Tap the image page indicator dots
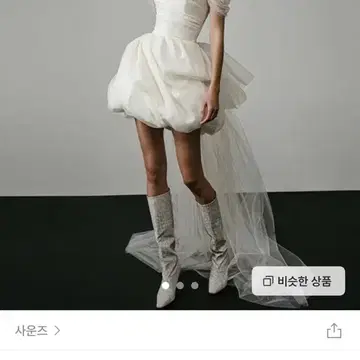 180,285
